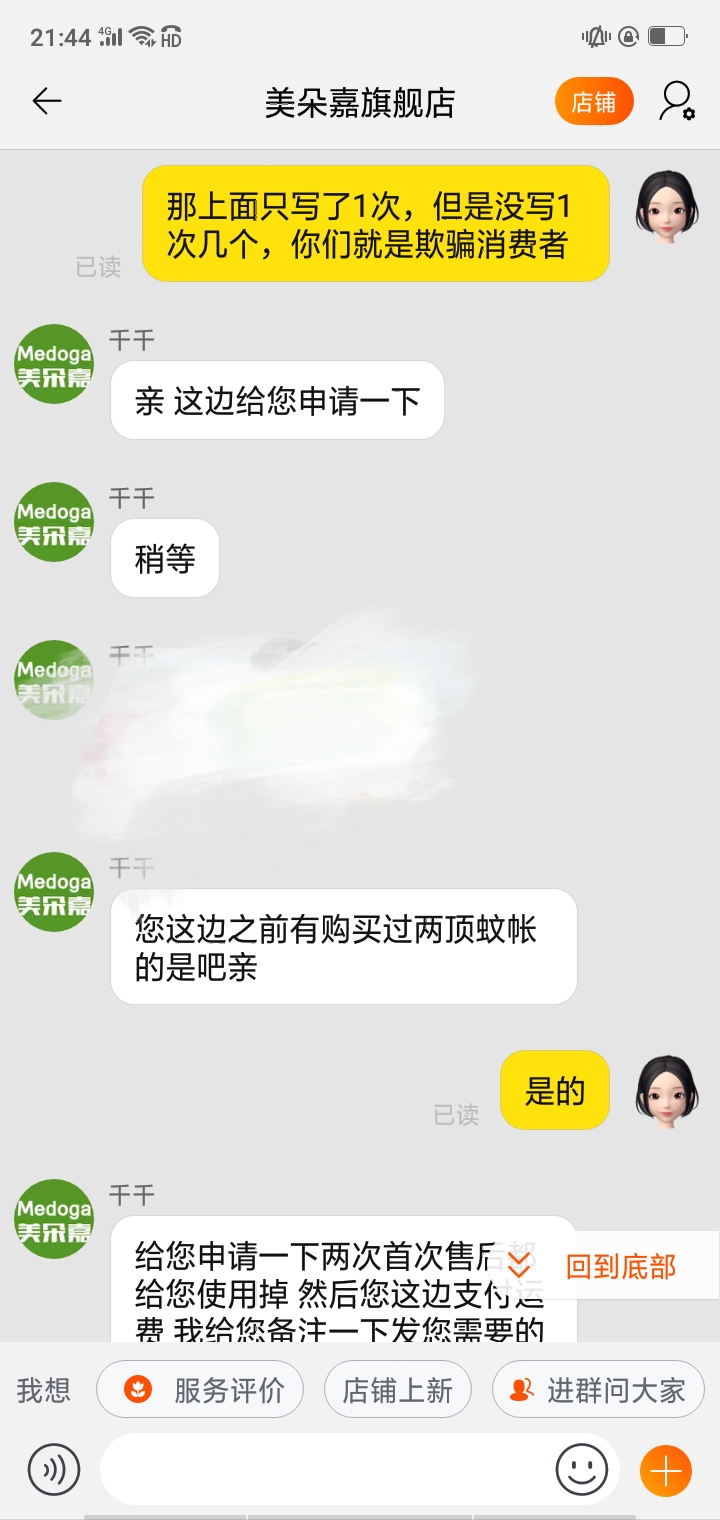This screenshot has height=1520, width=720.
Task: Tap the orange 店铺 button
Action: click(594, 101)
